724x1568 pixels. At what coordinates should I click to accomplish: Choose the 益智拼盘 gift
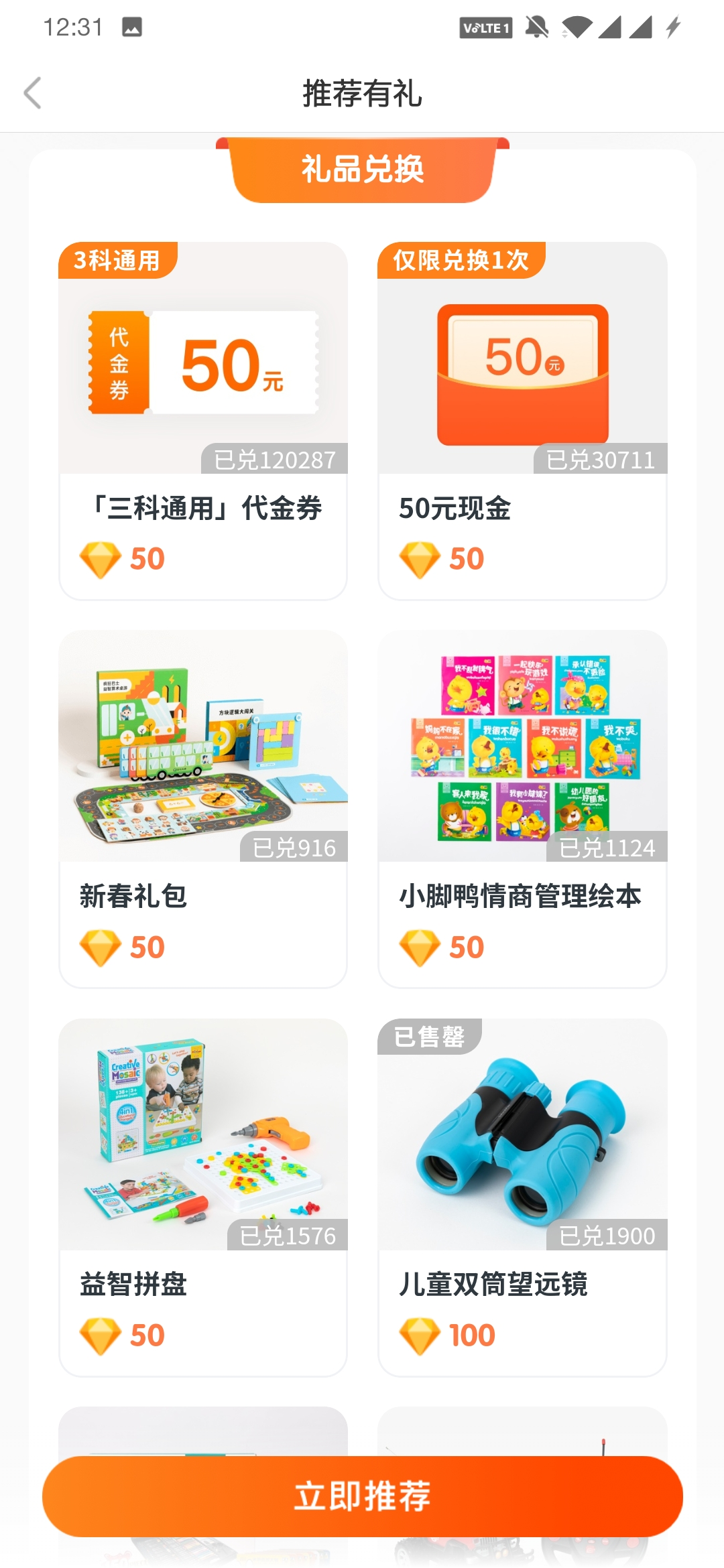pos(203,1197)
